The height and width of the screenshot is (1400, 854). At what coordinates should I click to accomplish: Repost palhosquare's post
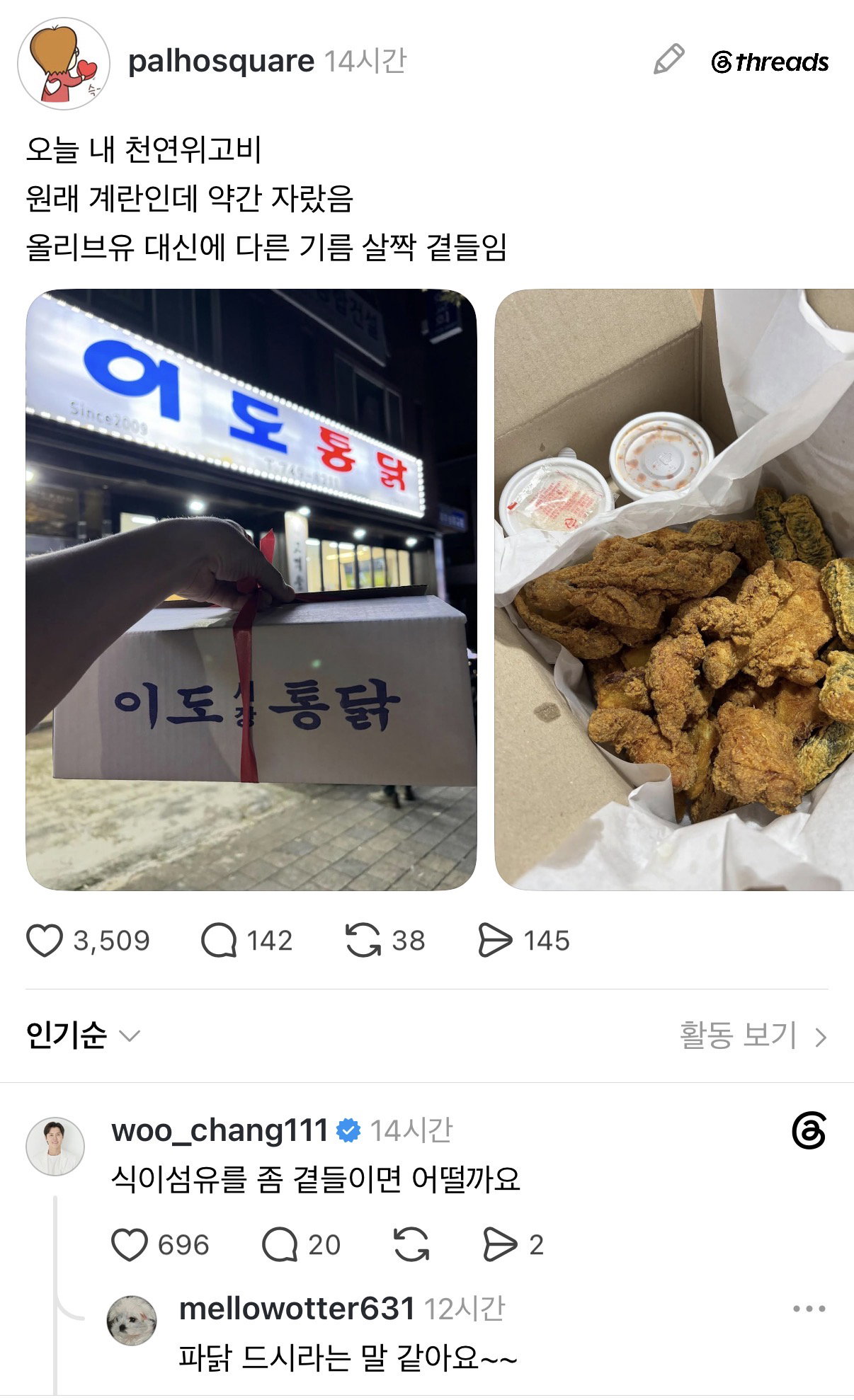pos(363,941)
